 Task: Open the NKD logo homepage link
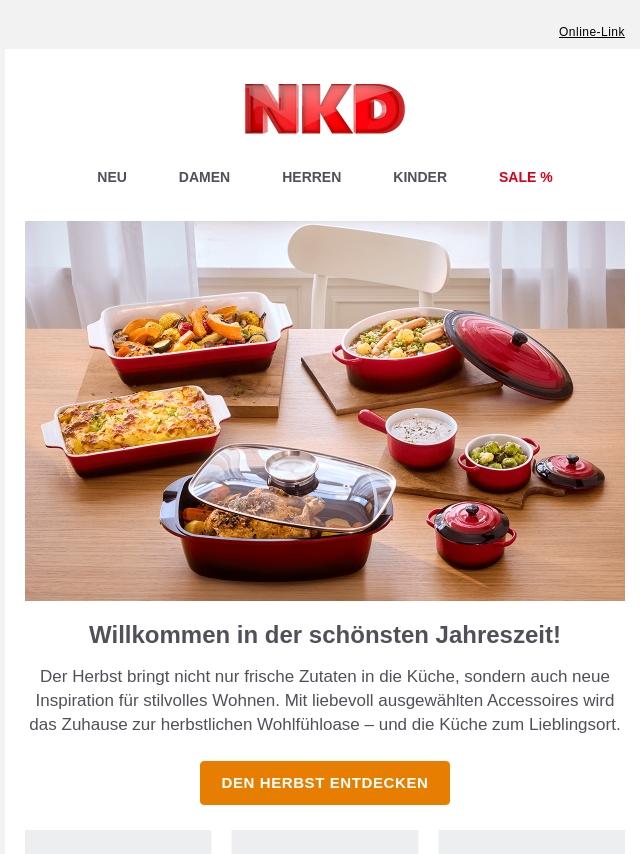pos(325,109)
